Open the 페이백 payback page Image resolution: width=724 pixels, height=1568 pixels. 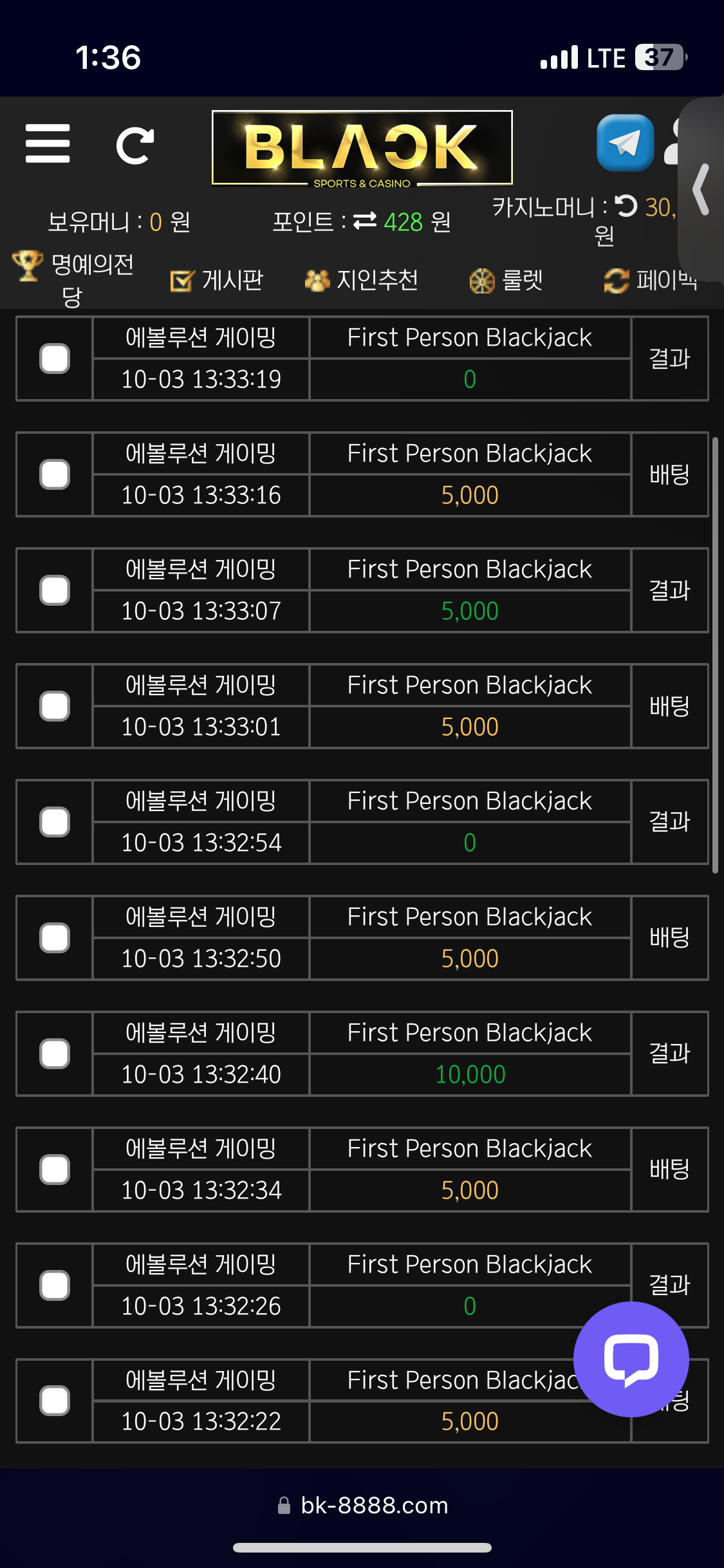tap(651, 280)
